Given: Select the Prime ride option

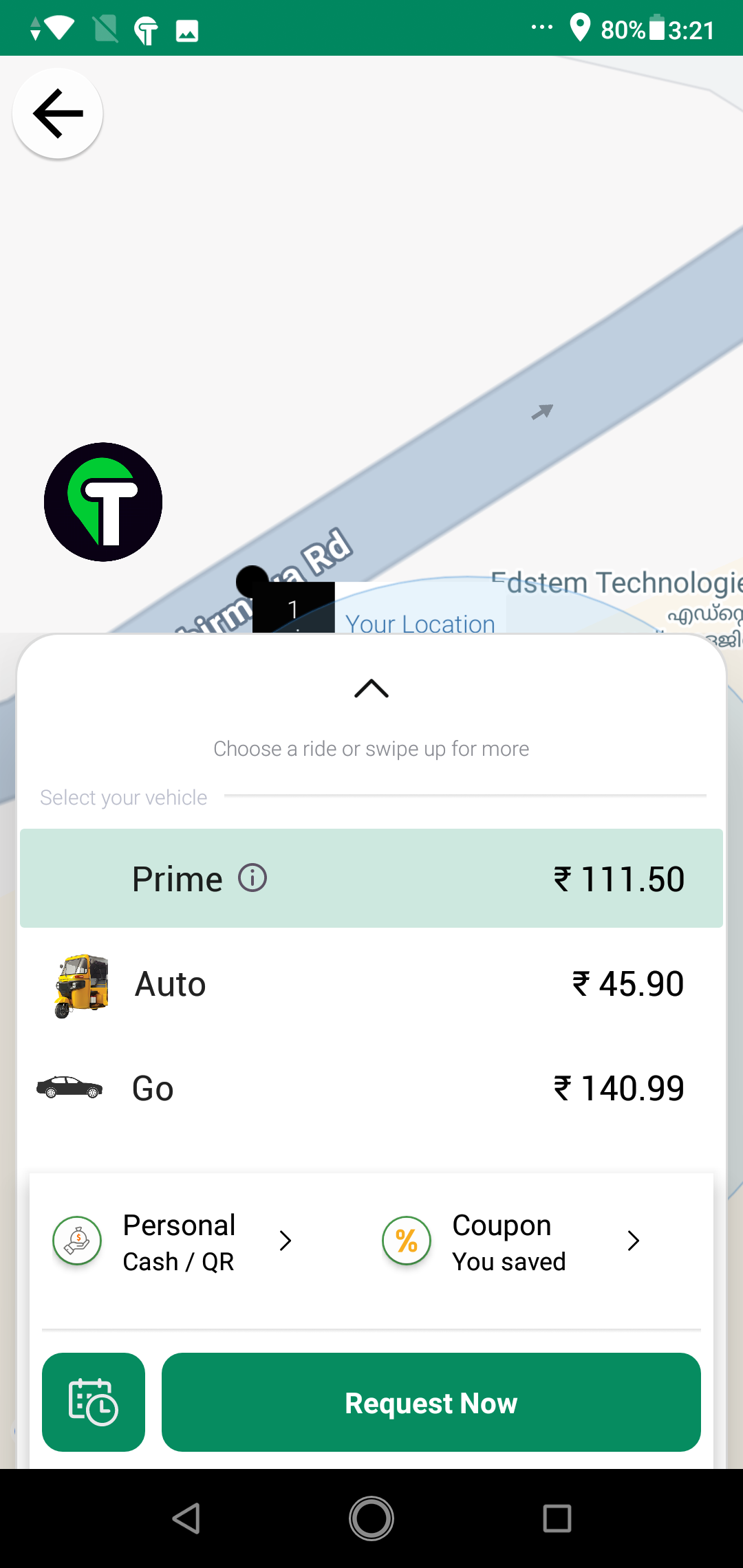Looking at the screenshot, I should [371, 878].
